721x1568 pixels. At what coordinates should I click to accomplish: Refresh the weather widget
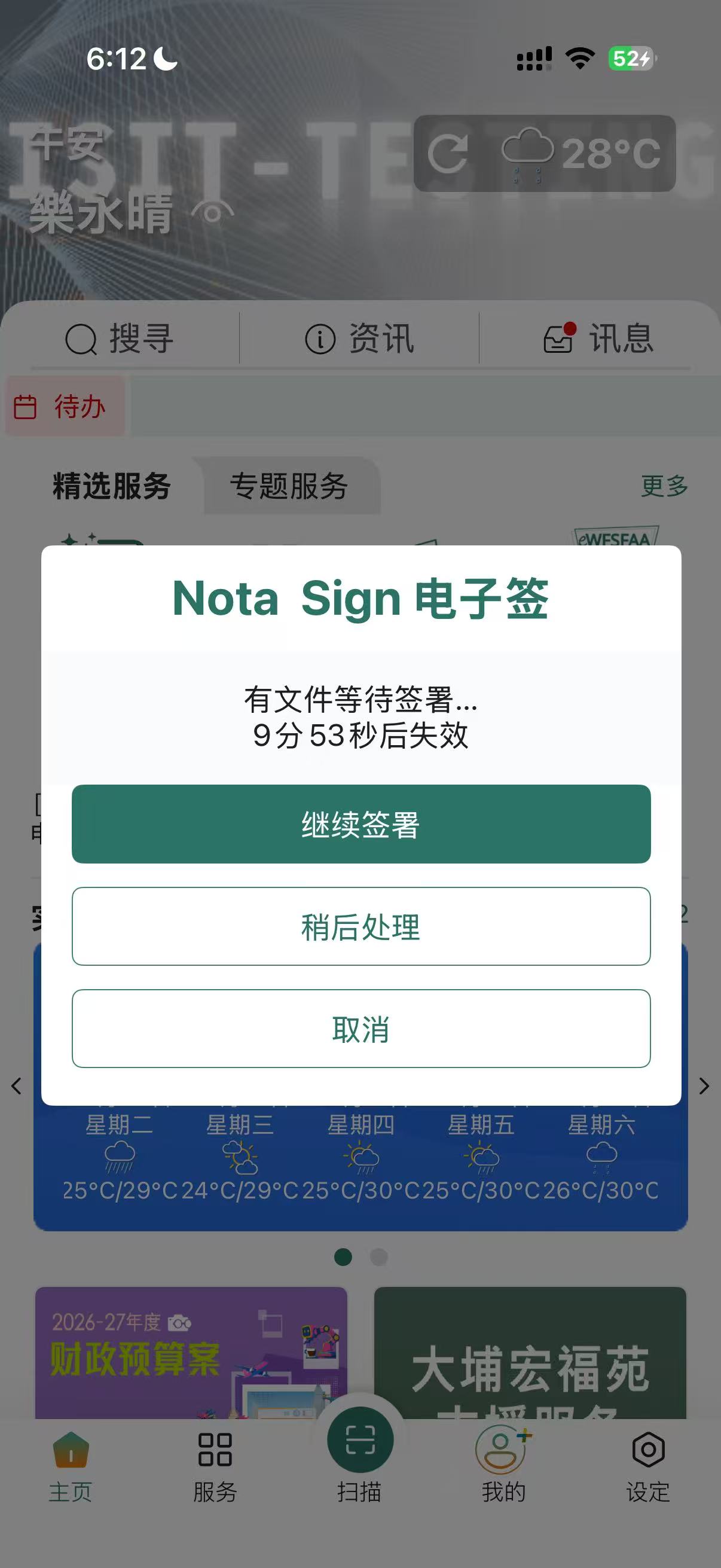click(x=448, y=152)
